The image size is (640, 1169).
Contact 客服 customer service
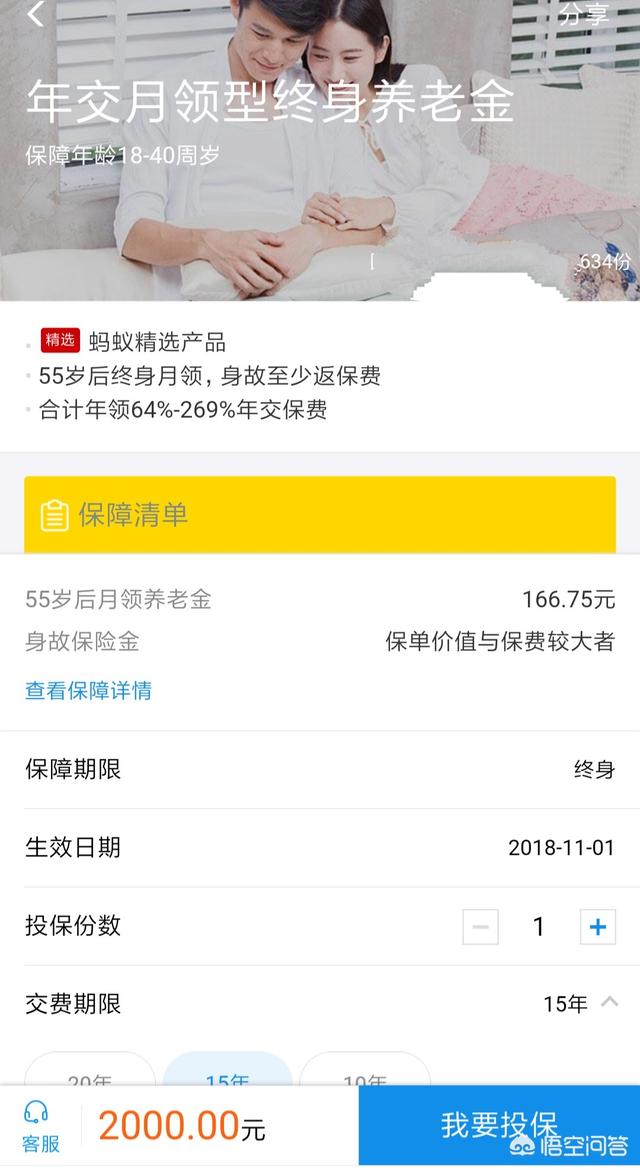click(40, 1127)
